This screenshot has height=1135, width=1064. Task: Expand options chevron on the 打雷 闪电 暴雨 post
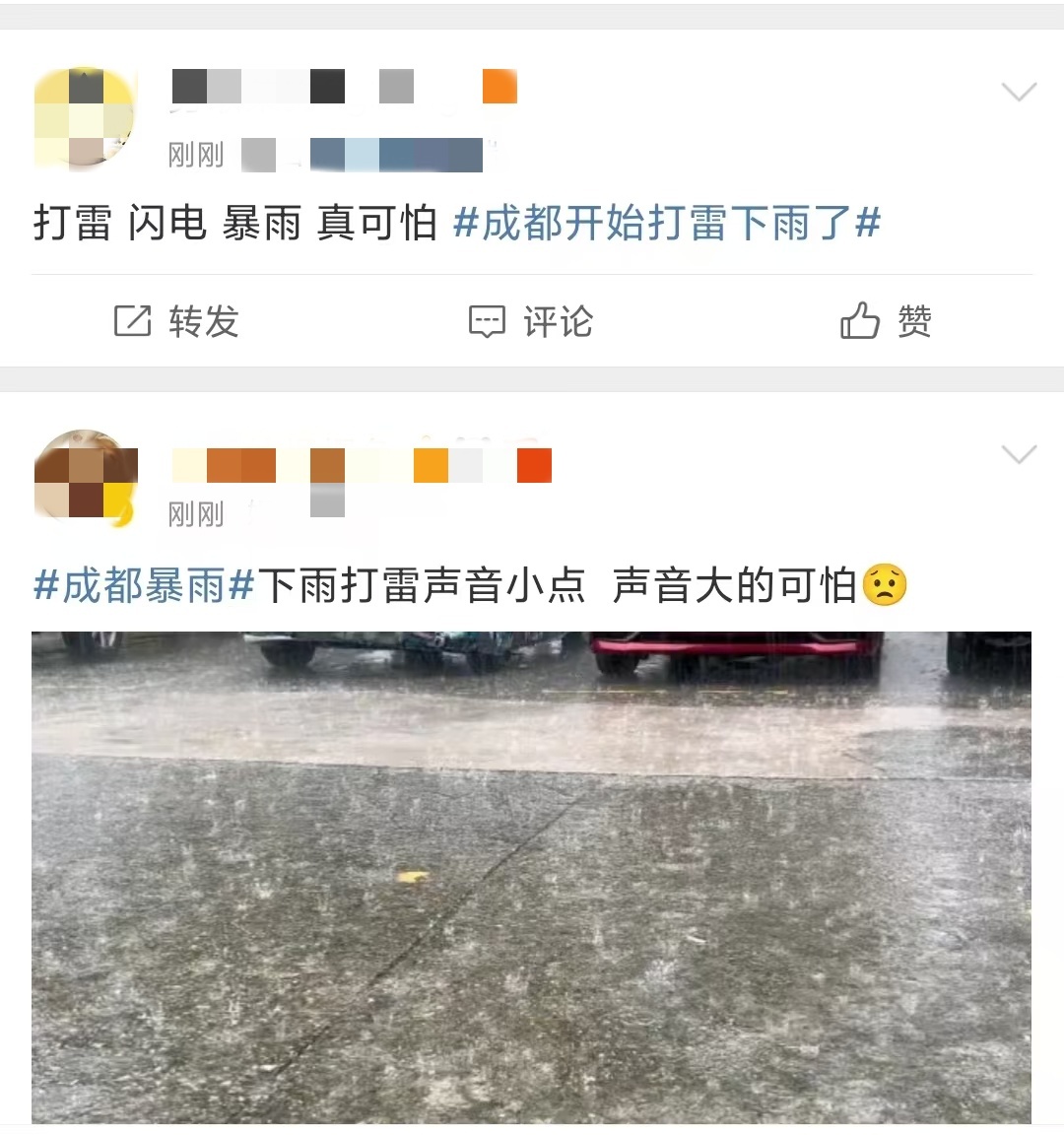tap(1019, 93)
